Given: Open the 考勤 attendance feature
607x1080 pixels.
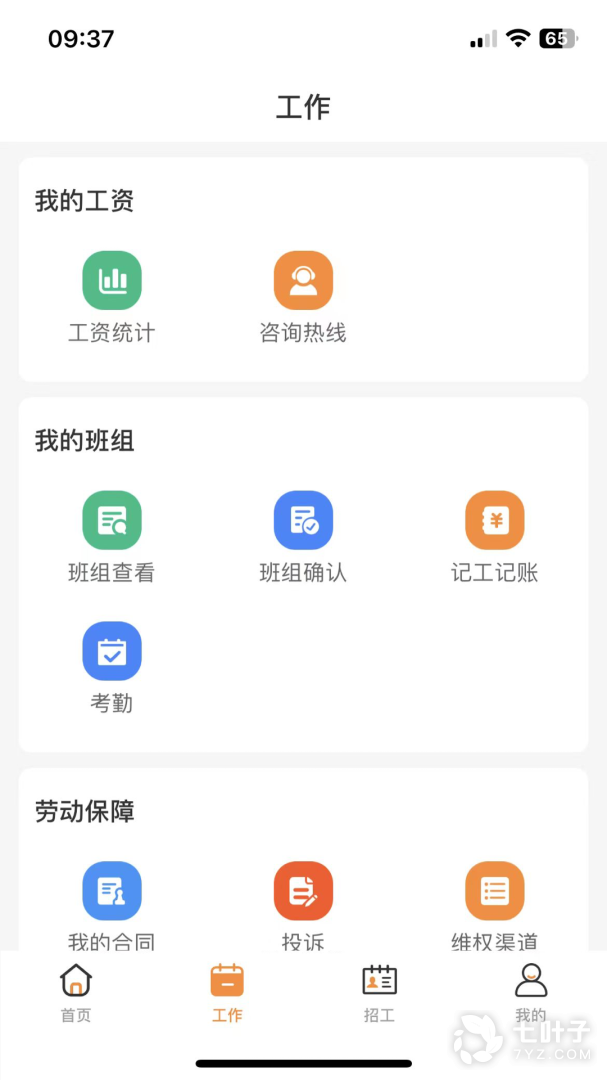Looking at the screenshot, I should click(112, 652).
